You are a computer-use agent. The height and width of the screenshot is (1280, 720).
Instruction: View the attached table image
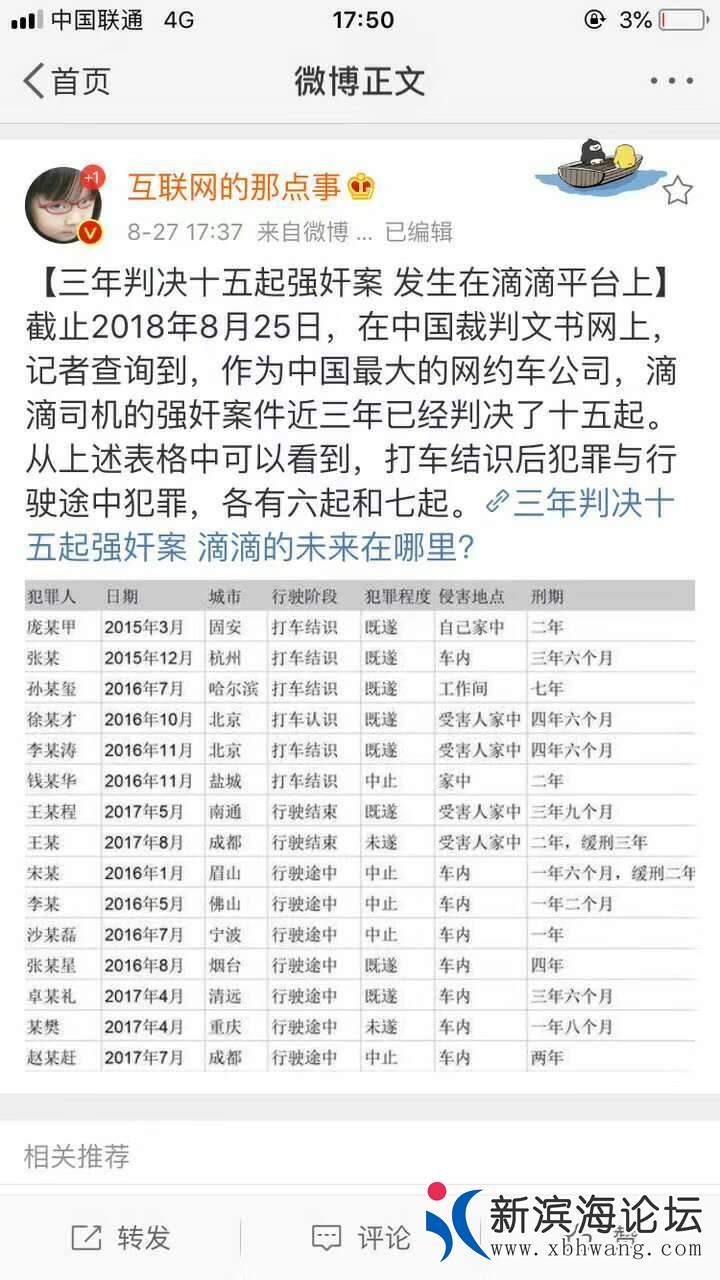360,825
